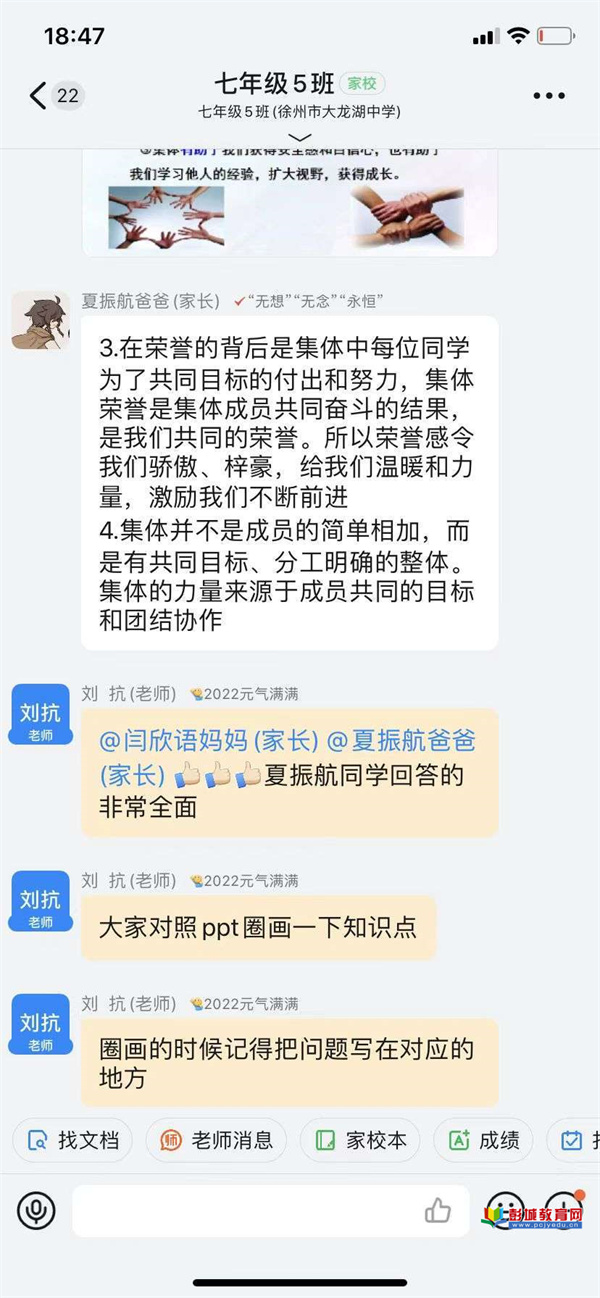Open 成绩 shortcut

click(x=484, y=1140)
